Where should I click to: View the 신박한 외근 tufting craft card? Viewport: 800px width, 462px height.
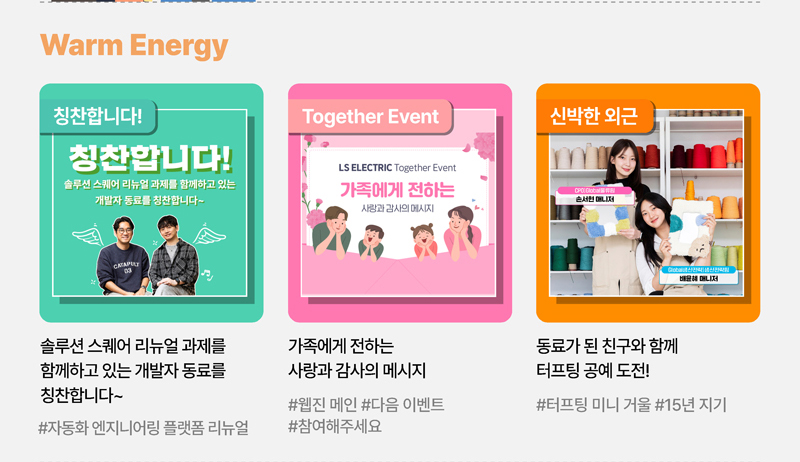(x=647, y=204)
